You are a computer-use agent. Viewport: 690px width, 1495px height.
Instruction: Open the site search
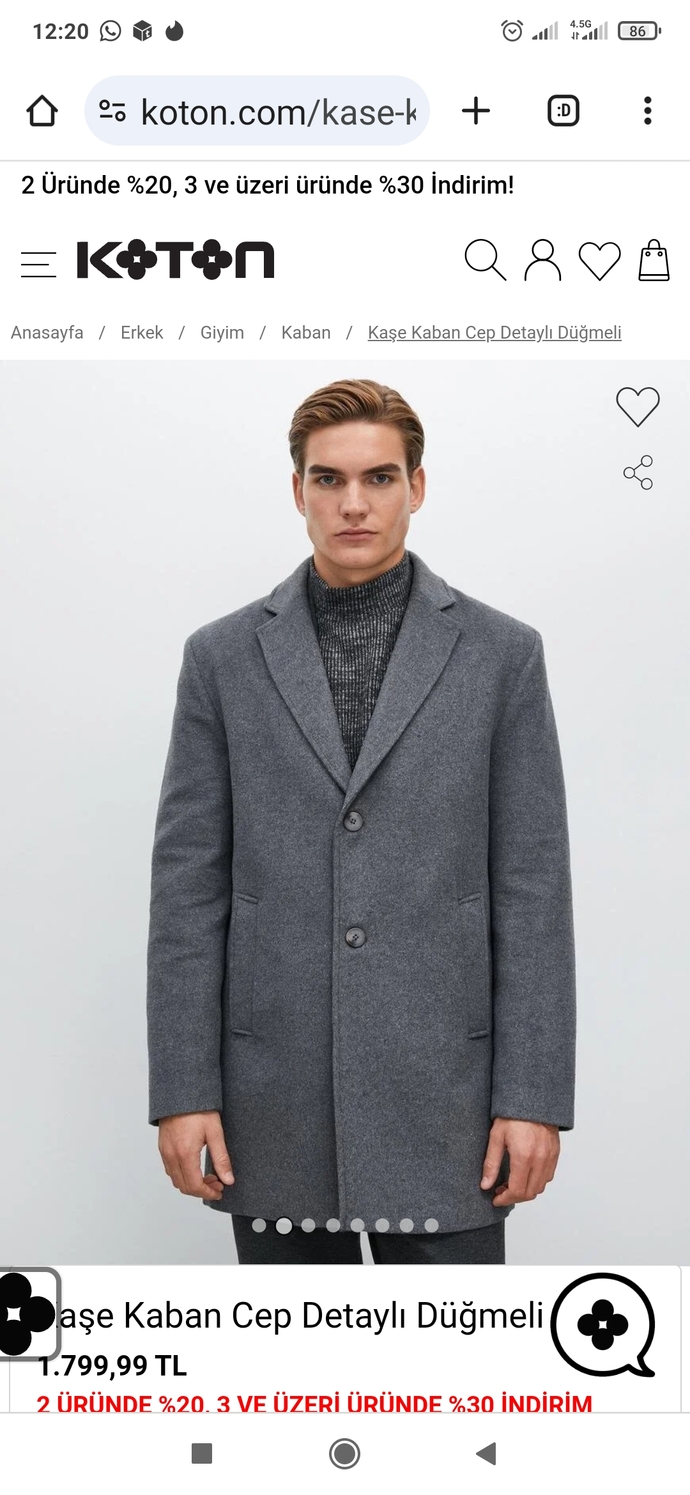click(485, 260)
